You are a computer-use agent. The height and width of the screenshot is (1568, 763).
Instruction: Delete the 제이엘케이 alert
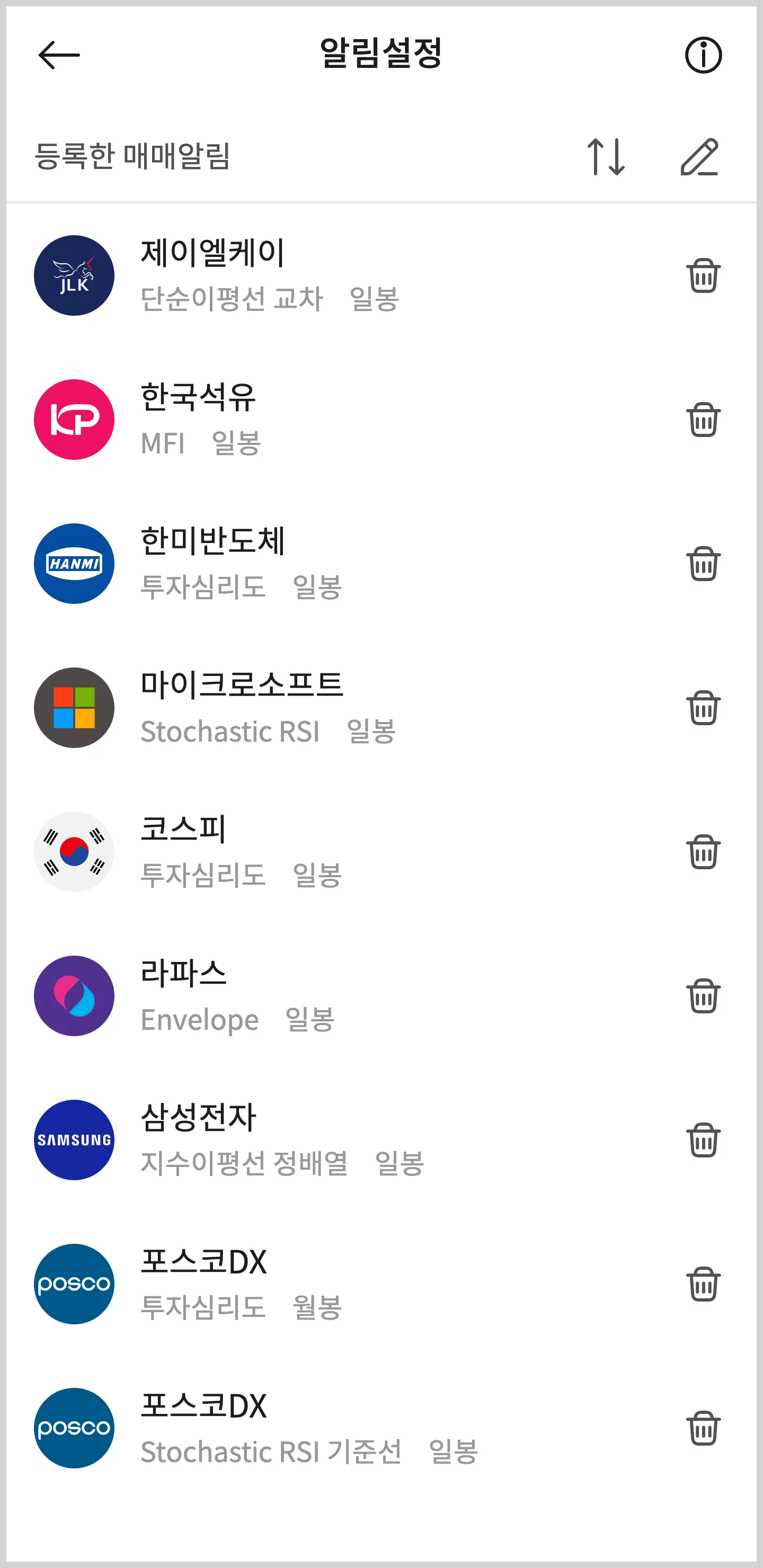point(703,276)
